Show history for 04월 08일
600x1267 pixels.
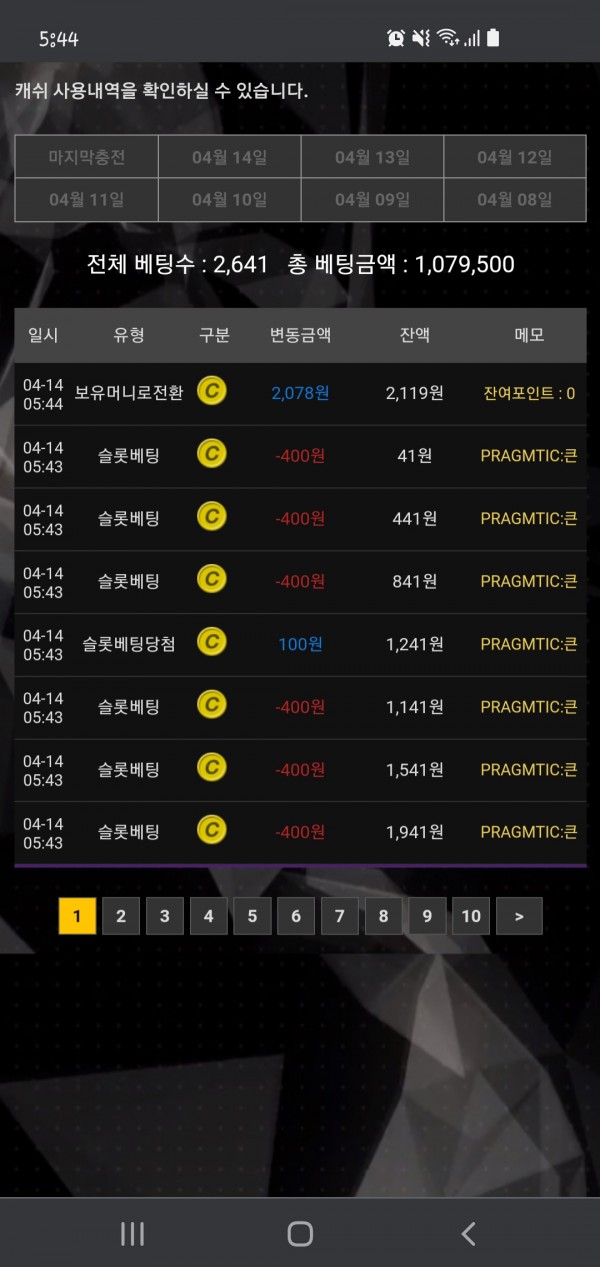pyautogui.click(x=515, y=199)
